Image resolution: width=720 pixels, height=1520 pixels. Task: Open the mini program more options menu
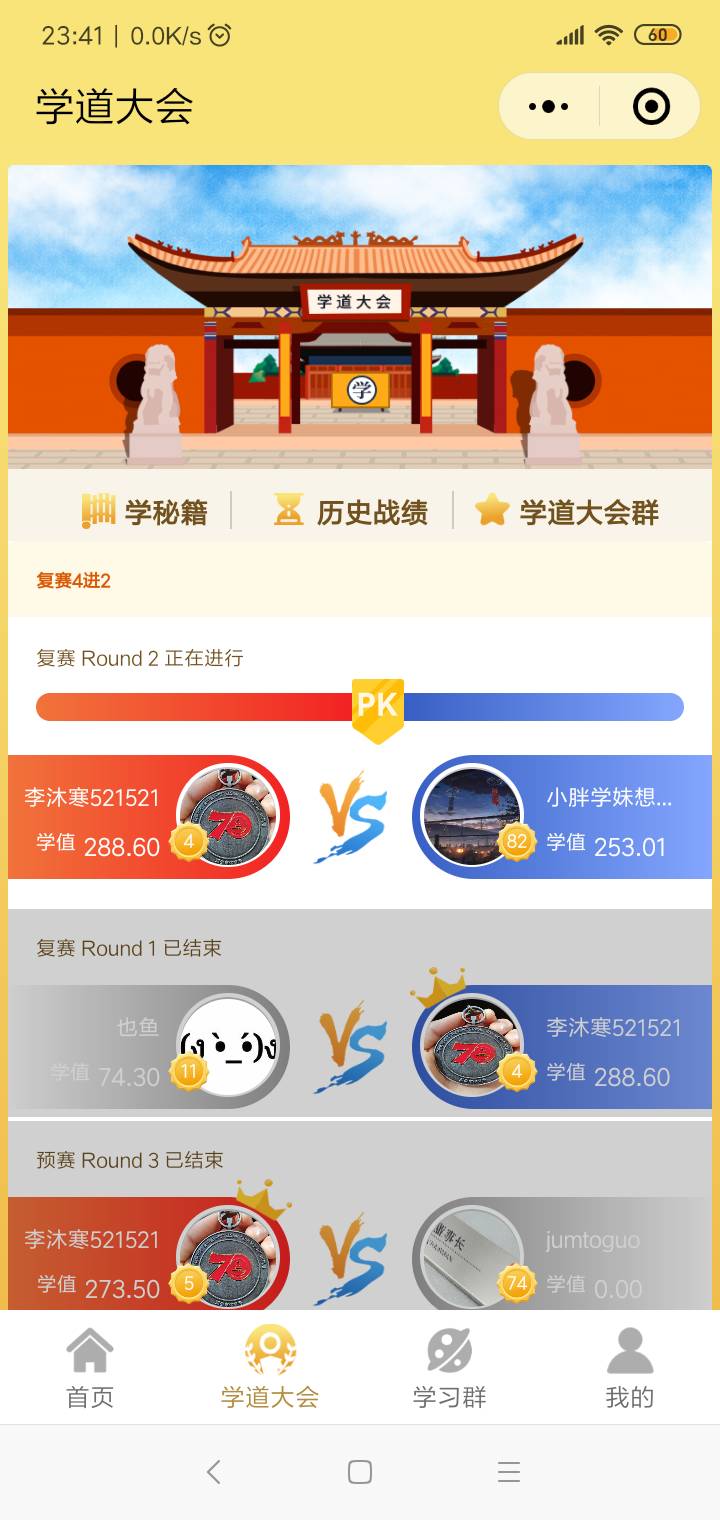(548, 106)
